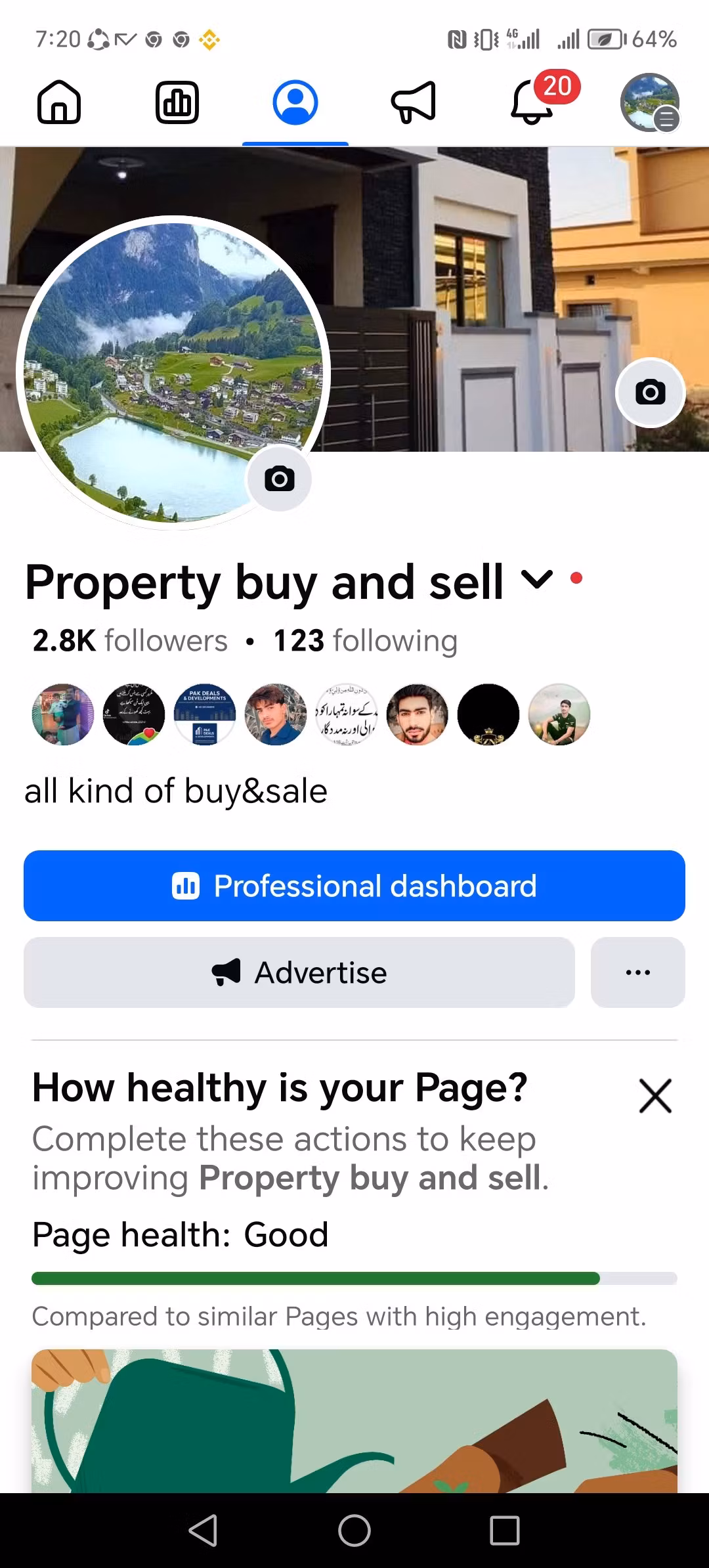709x1568 pixels.
Task: Edit the cover photo via camera icon
Action: 650,393
